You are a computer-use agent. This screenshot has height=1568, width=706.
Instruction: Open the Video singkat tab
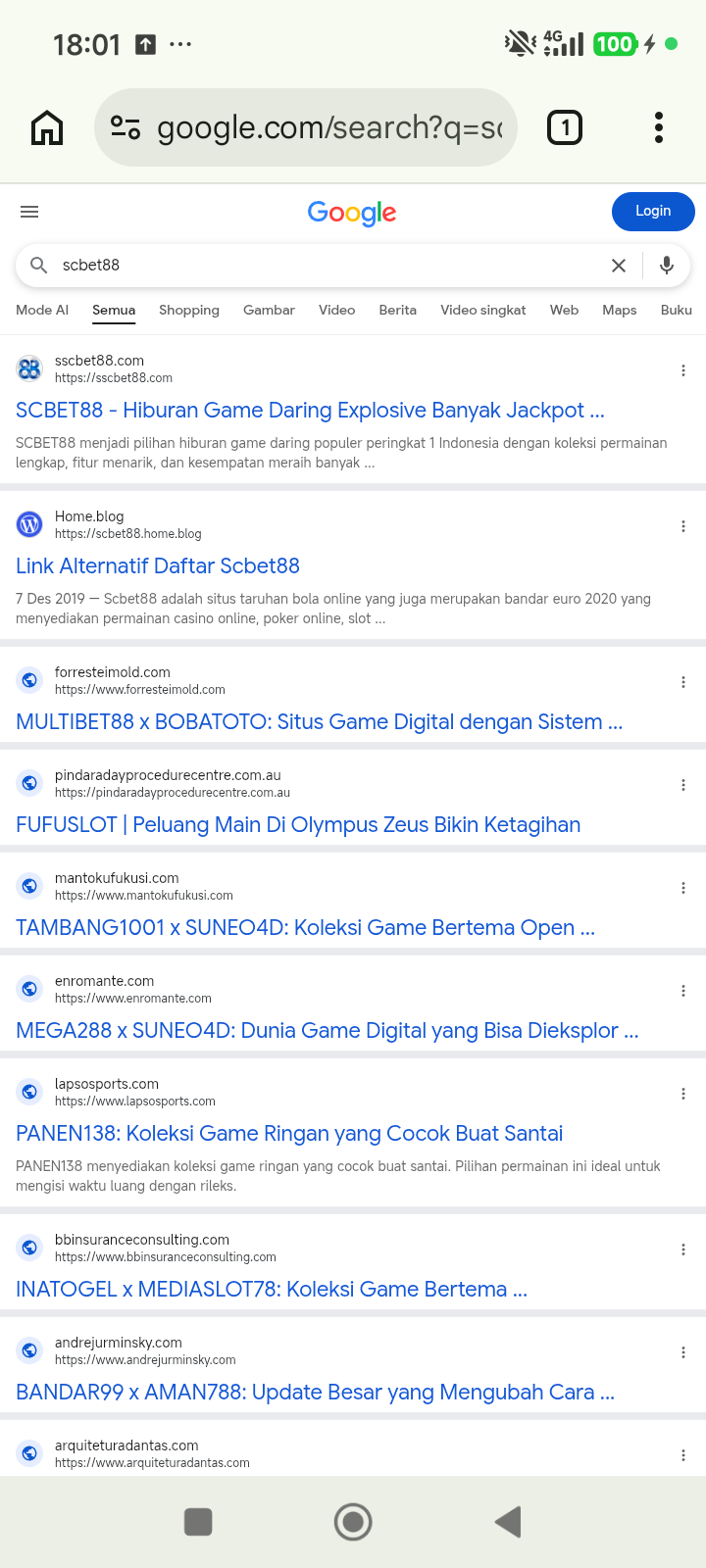[483, 310]
